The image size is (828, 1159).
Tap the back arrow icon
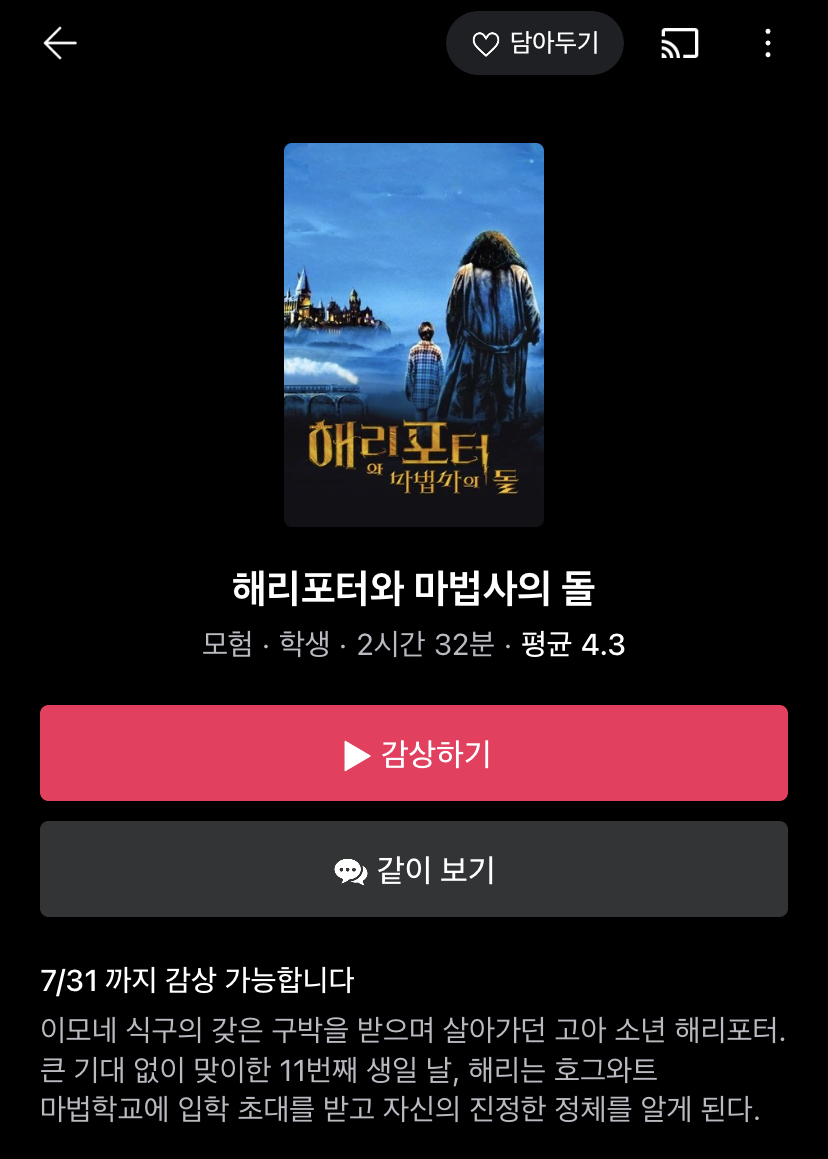pos(59,43)
